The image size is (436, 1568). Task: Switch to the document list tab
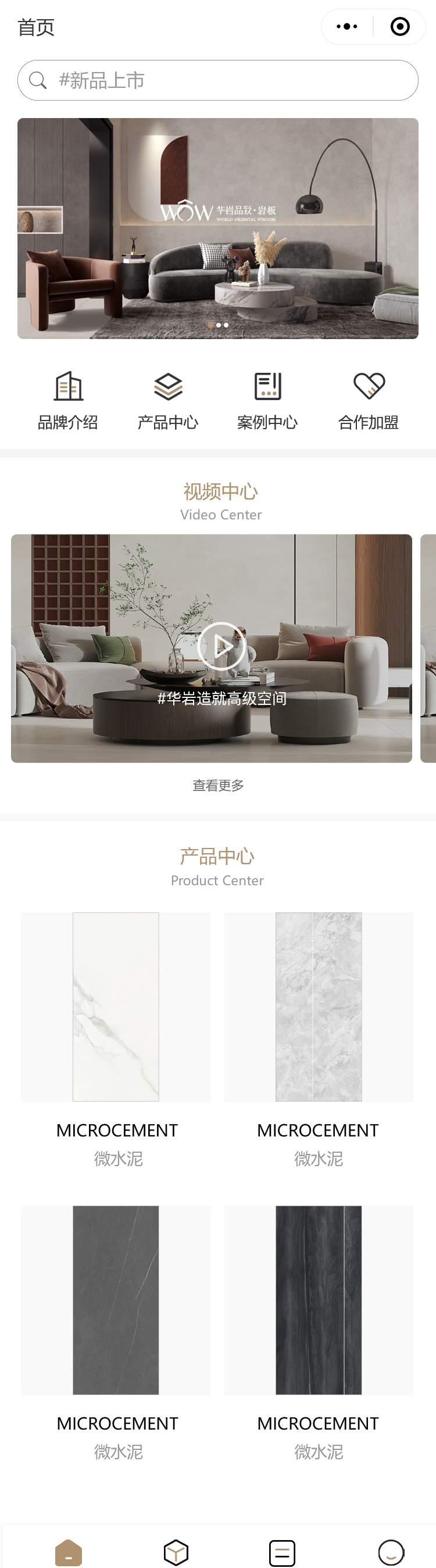point(282,1552)
